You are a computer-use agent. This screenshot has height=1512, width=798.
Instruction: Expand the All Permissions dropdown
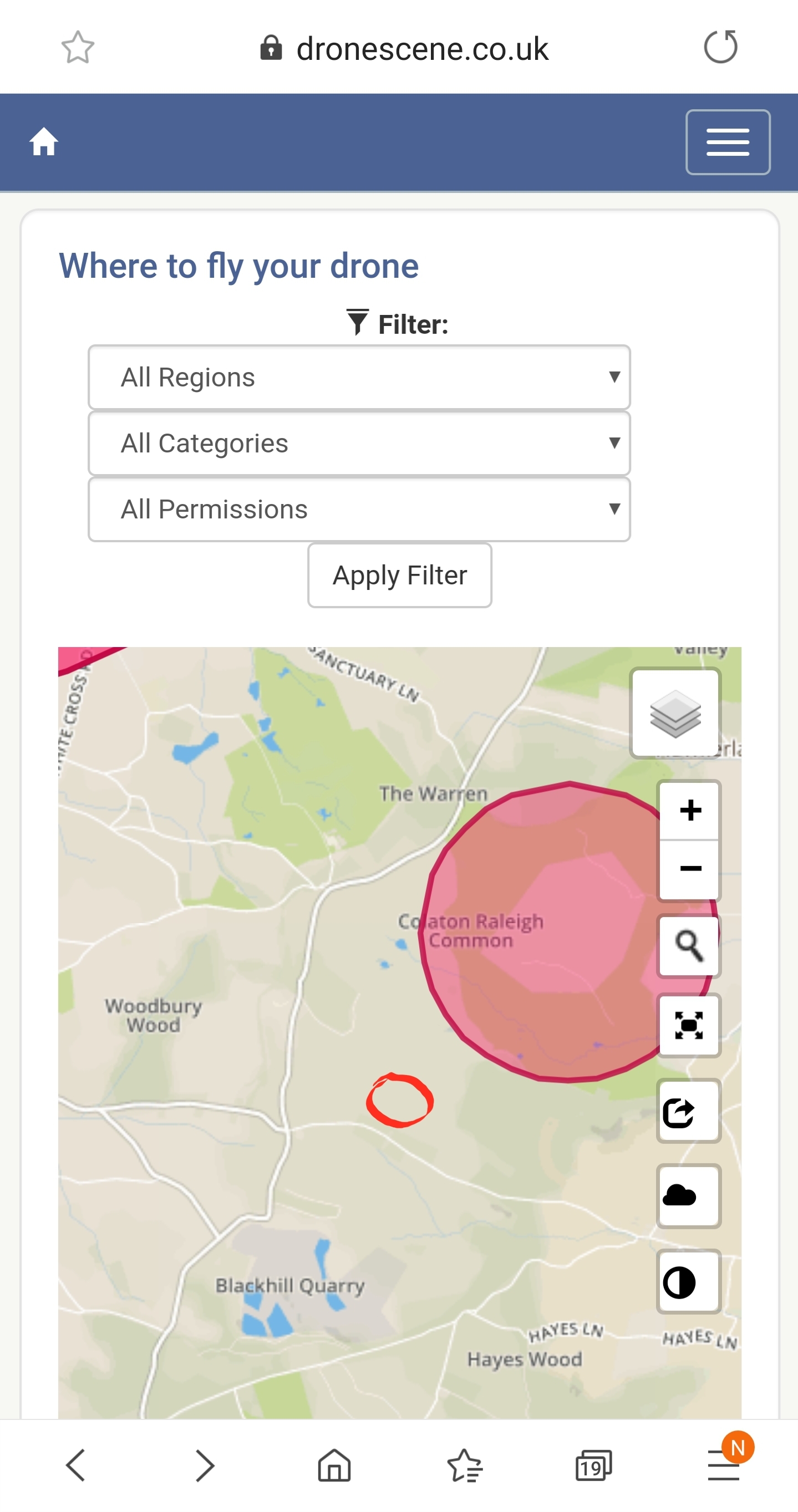click(x=359, y=509)
